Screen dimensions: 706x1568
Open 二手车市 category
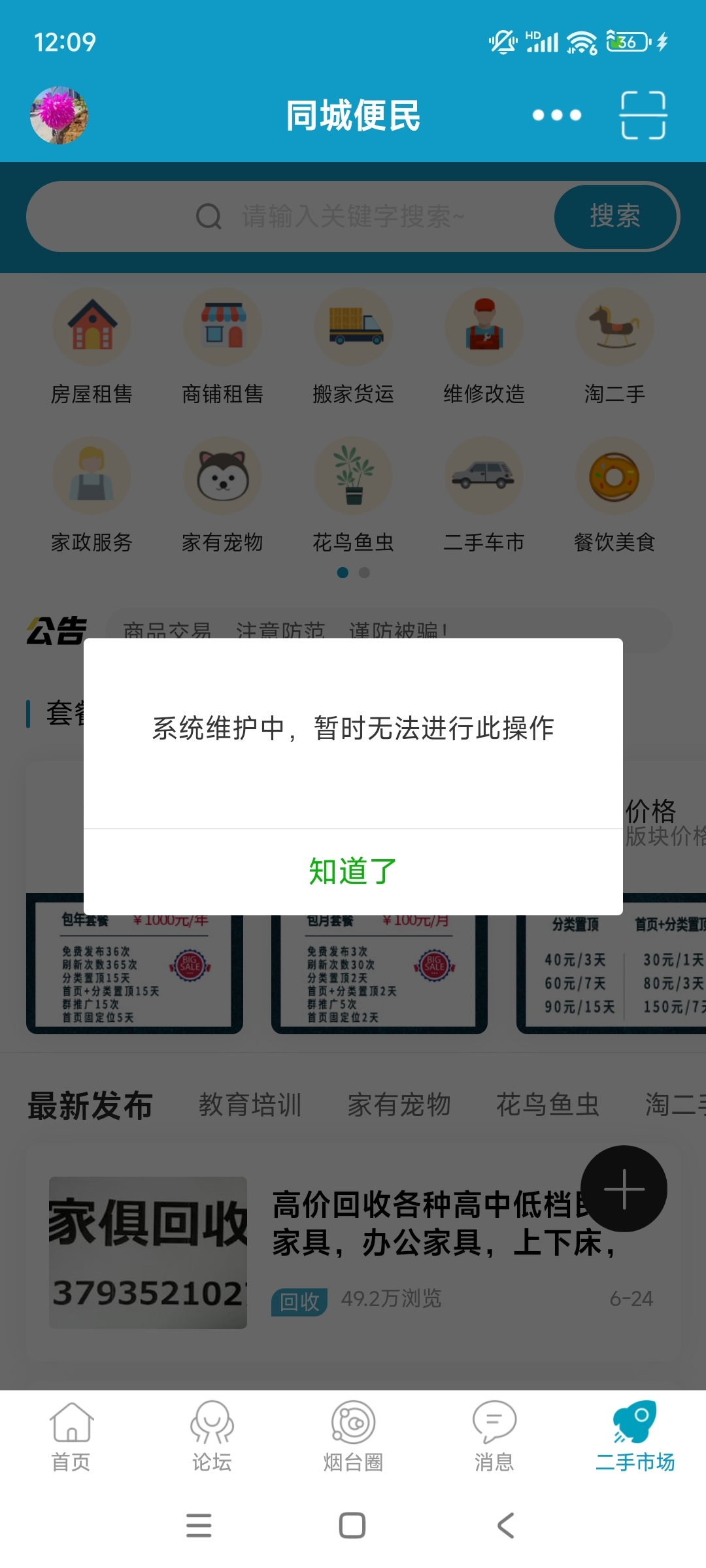click(484, 495)
